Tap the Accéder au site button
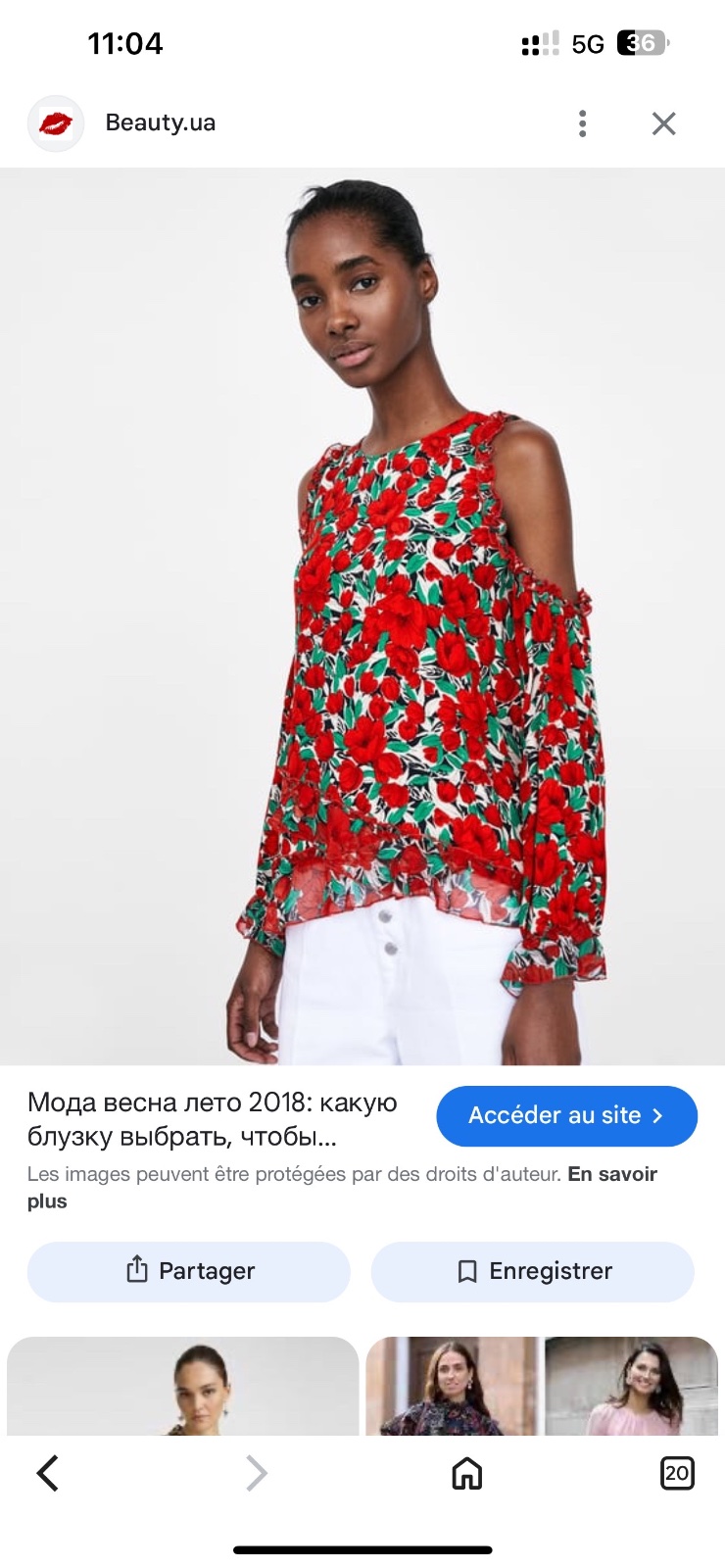The image size is (725, 1568). click(566, 1115)
